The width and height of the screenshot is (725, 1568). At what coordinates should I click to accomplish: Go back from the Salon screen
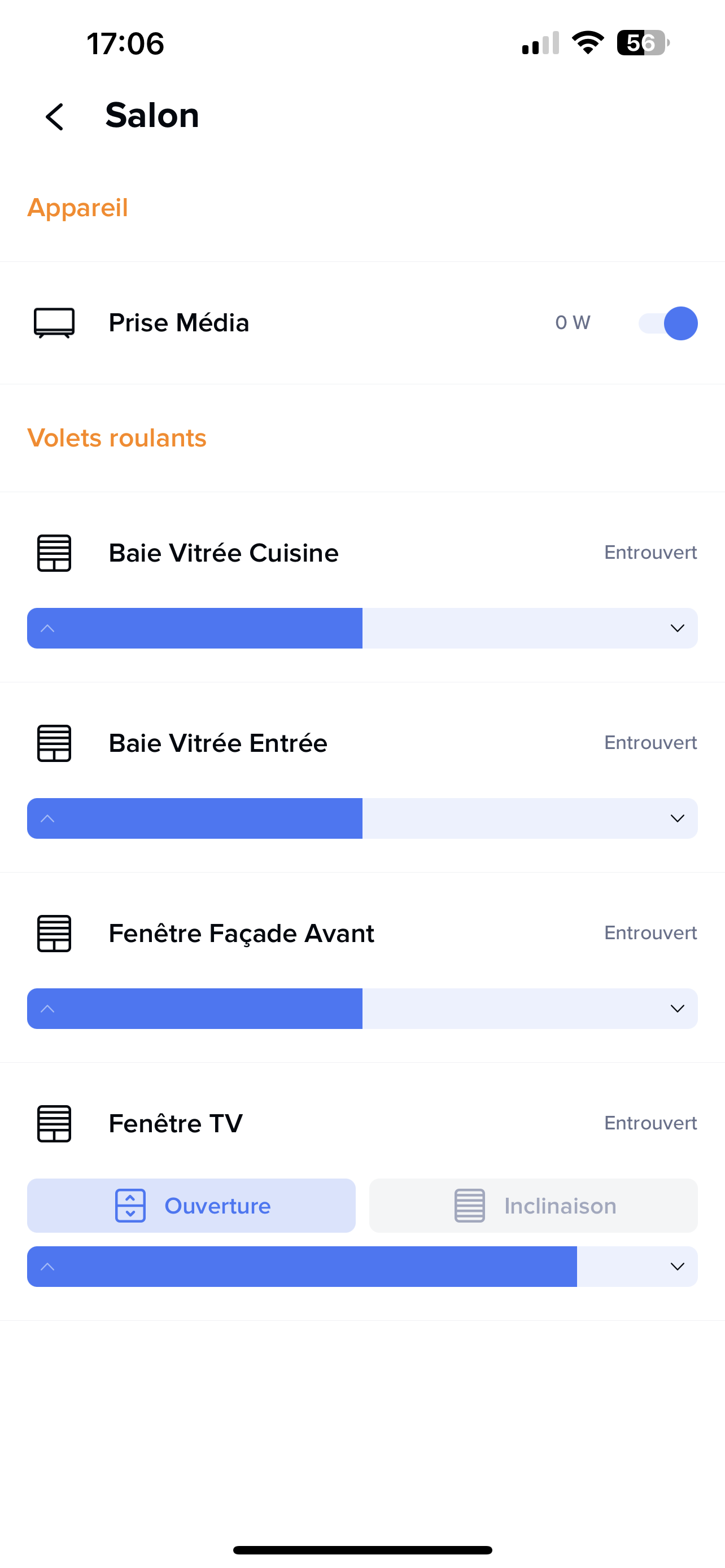click(x=55, y=116)
